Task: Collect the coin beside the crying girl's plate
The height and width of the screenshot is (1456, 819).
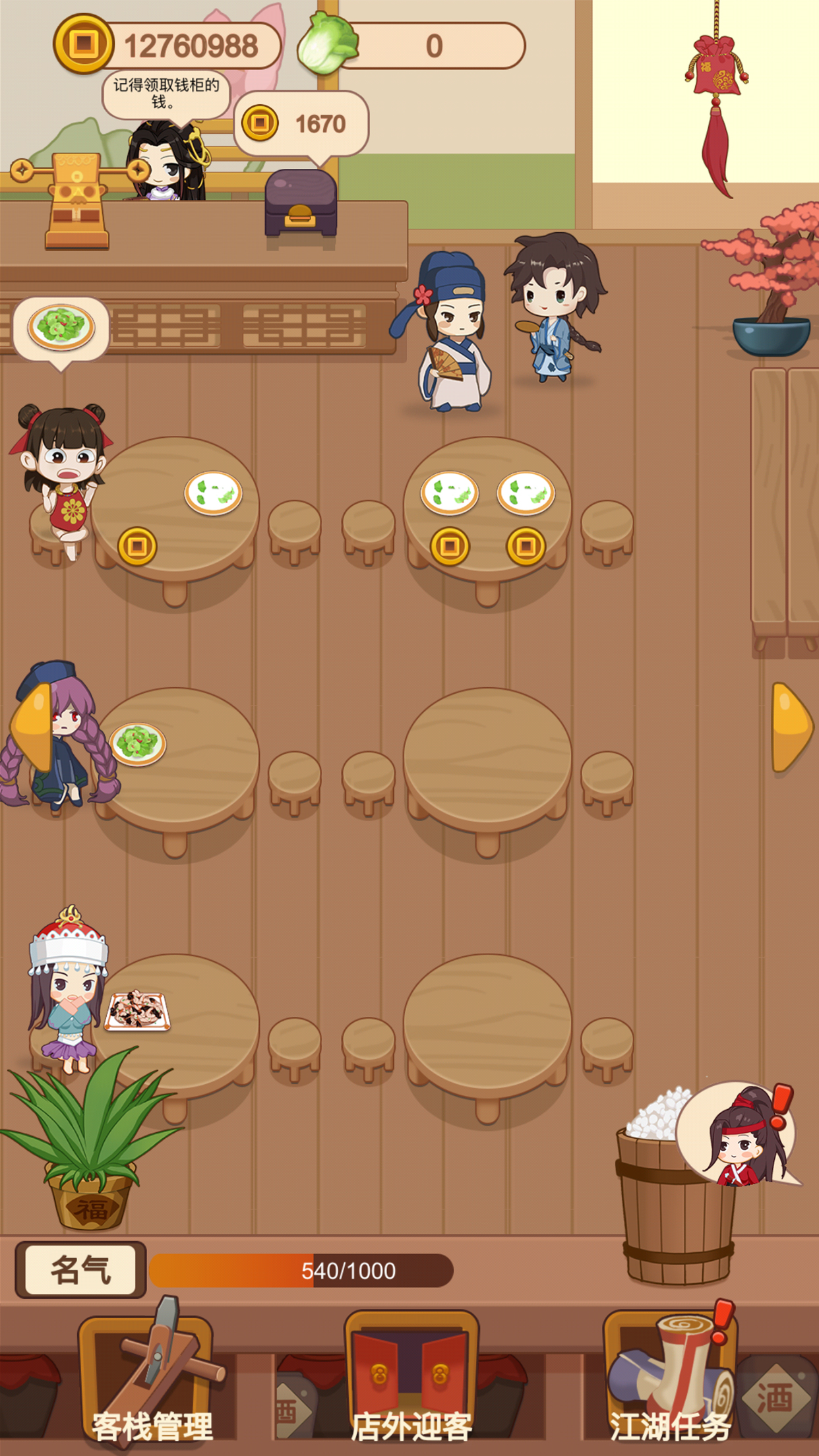Action: coord(137,546)
